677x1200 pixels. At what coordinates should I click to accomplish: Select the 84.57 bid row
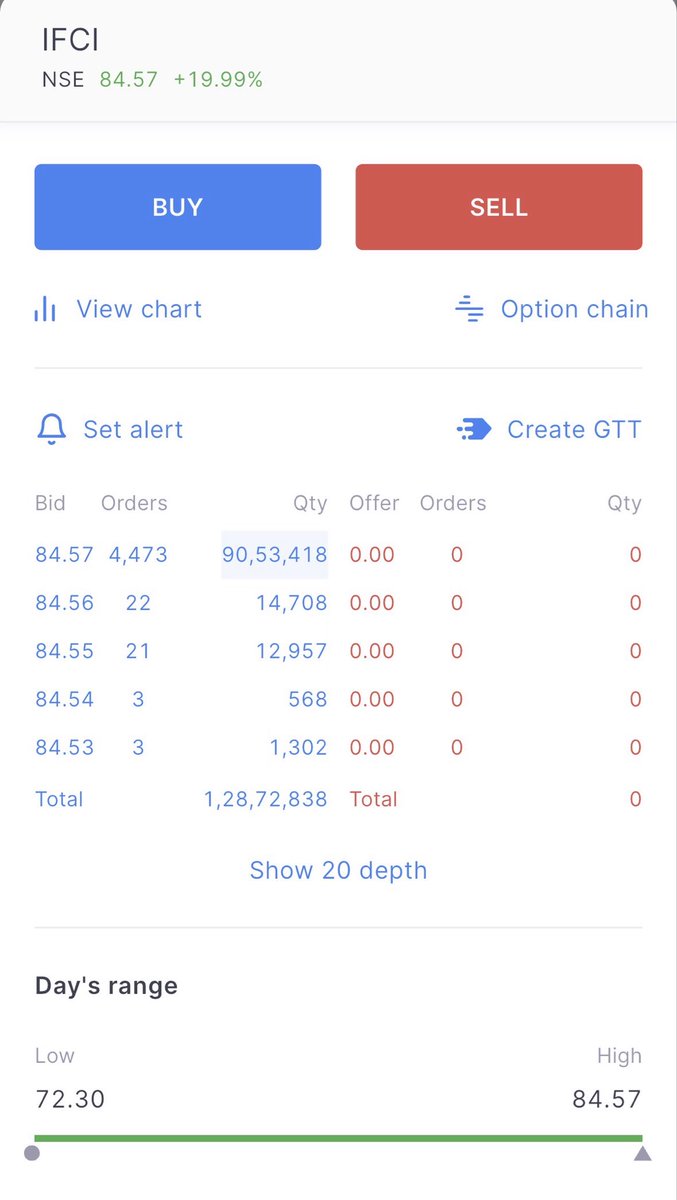(x=338, y=555)
